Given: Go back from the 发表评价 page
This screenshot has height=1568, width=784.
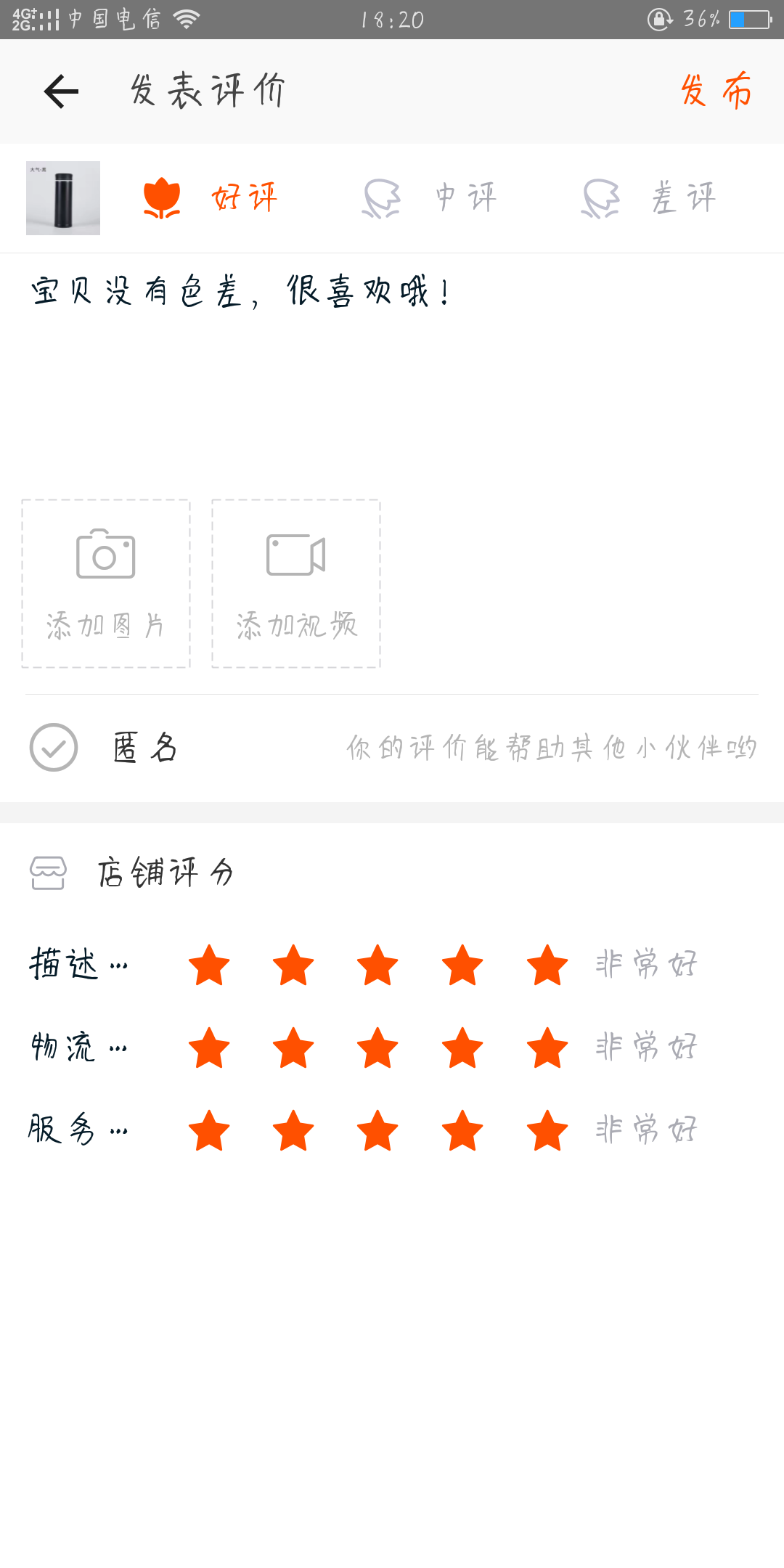Looking at the screenshot, I should coord(61,91).
